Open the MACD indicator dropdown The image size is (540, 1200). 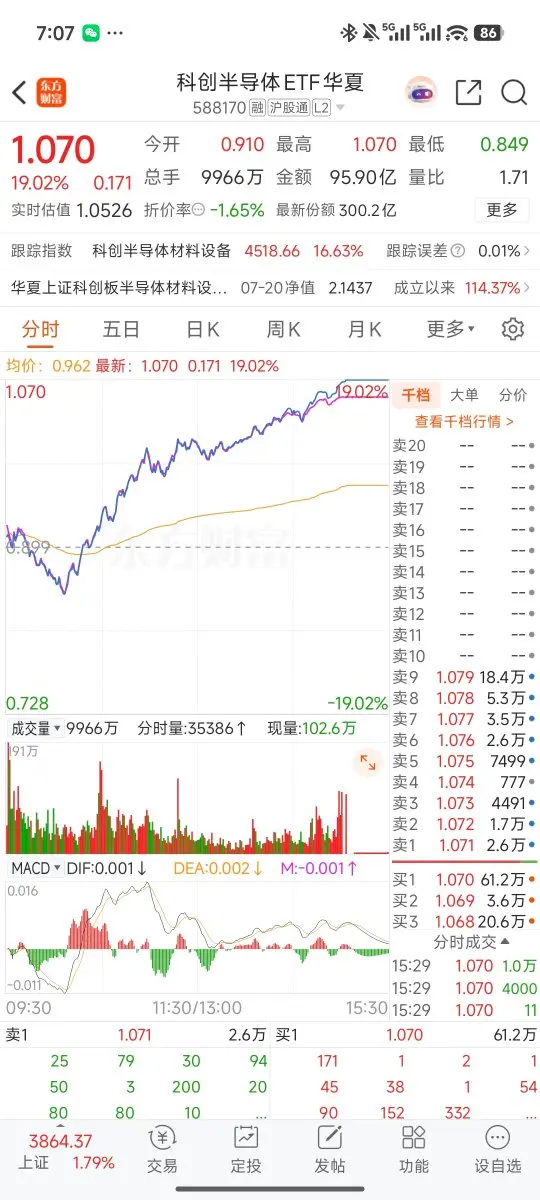pos(35,868)
